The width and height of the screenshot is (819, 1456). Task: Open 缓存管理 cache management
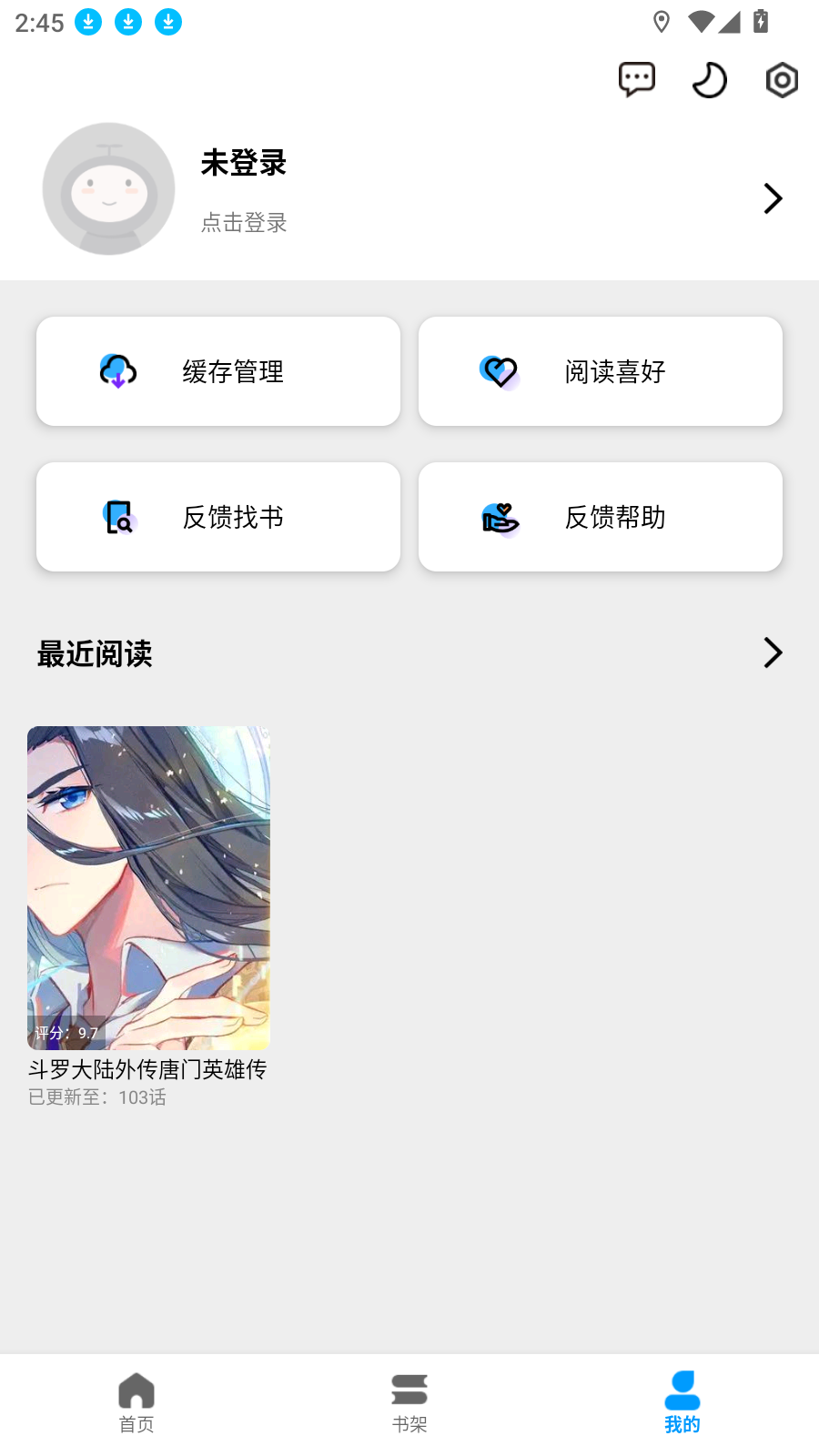218,371
